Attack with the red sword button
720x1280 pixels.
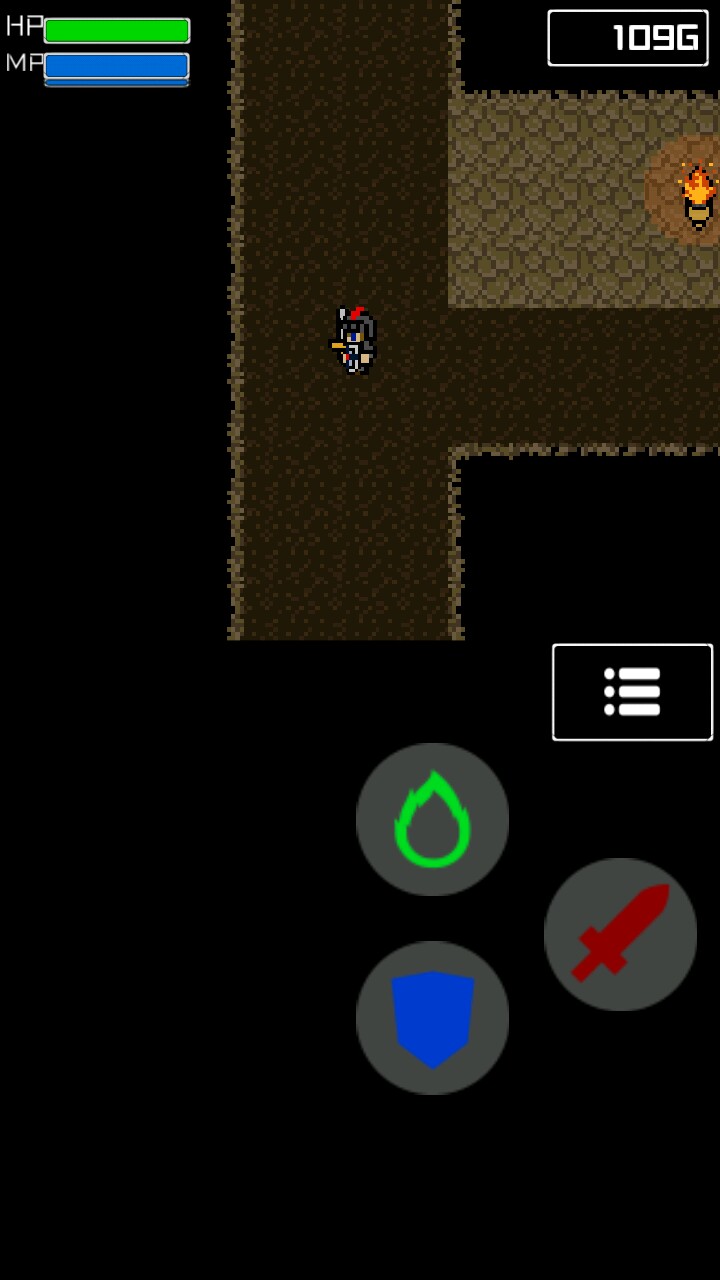click(620, 934)
